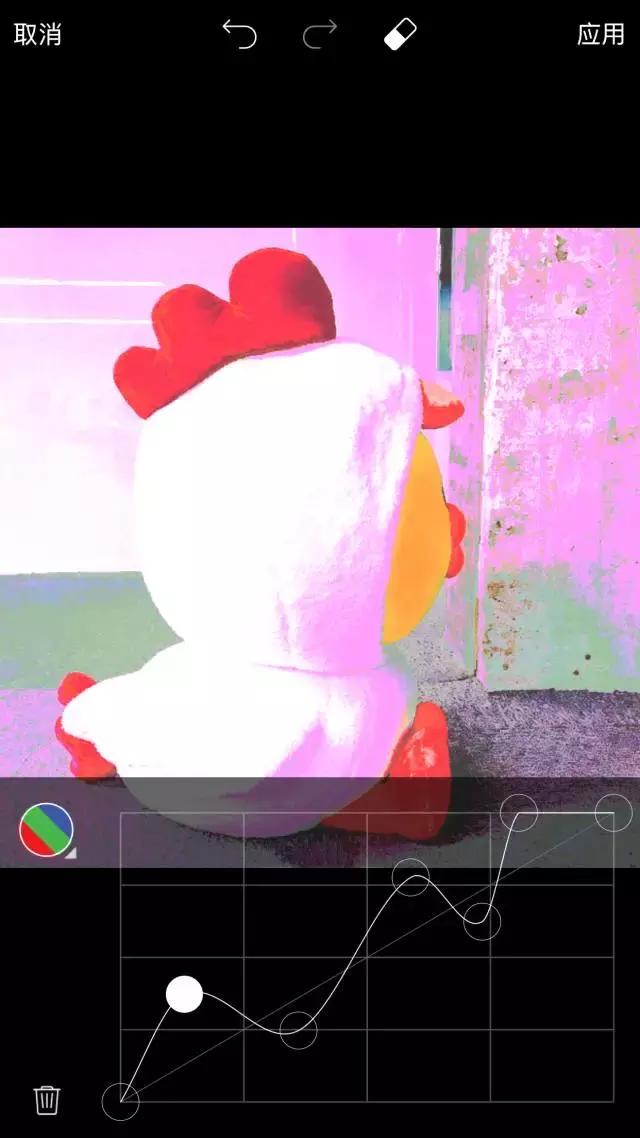Select the eraser tool
The width and height of the screenshot is (640, 1138).
400,34
